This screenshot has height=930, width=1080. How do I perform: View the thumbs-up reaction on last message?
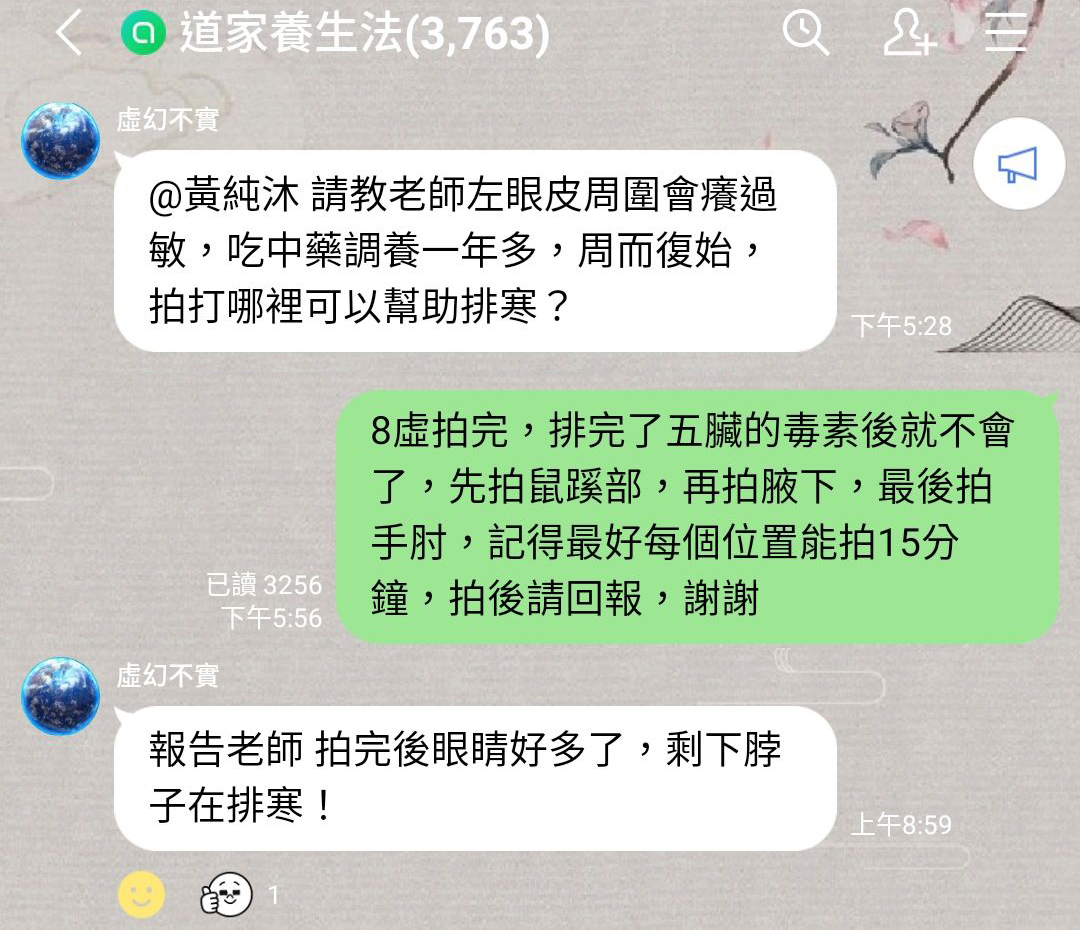(226, 893)
